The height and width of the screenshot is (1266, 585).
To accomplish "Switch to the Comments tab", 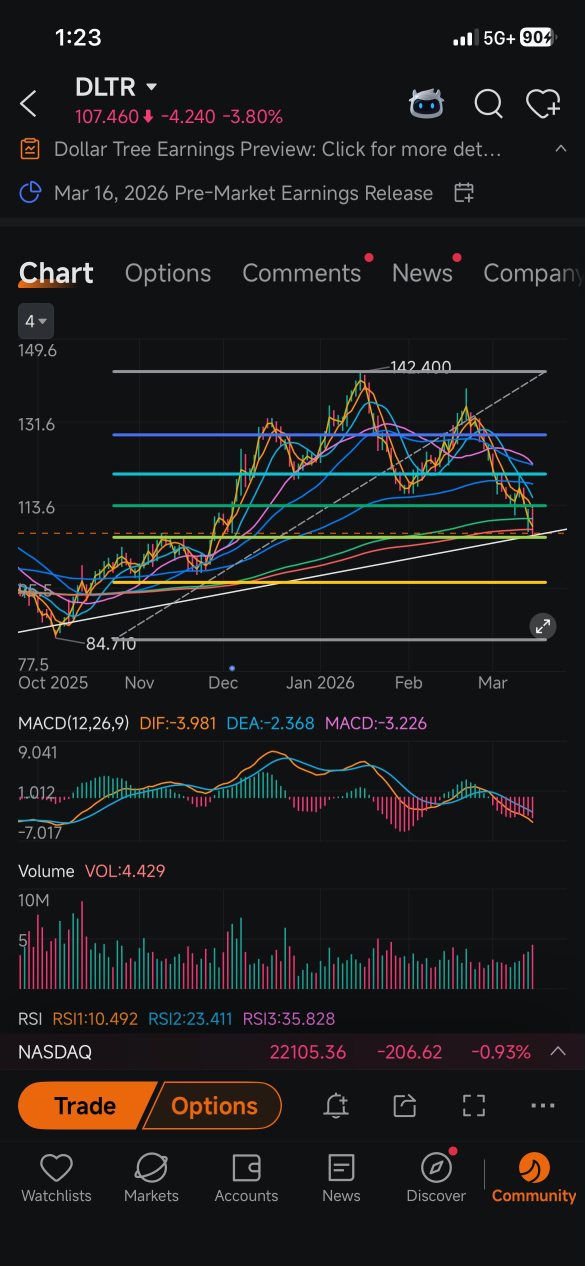I will pos(302,273).
